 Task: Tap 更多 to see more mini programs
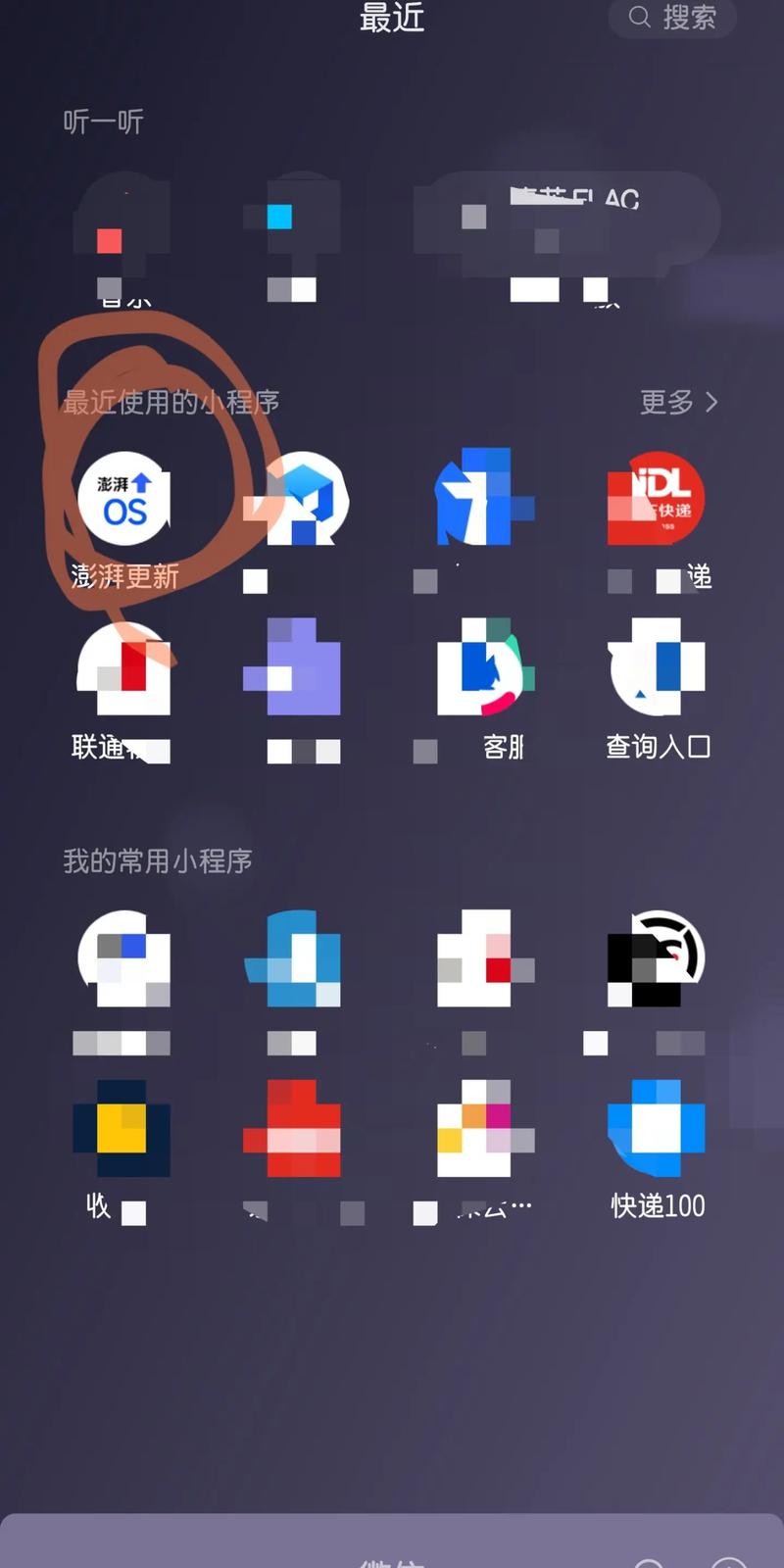coord(664,402)
